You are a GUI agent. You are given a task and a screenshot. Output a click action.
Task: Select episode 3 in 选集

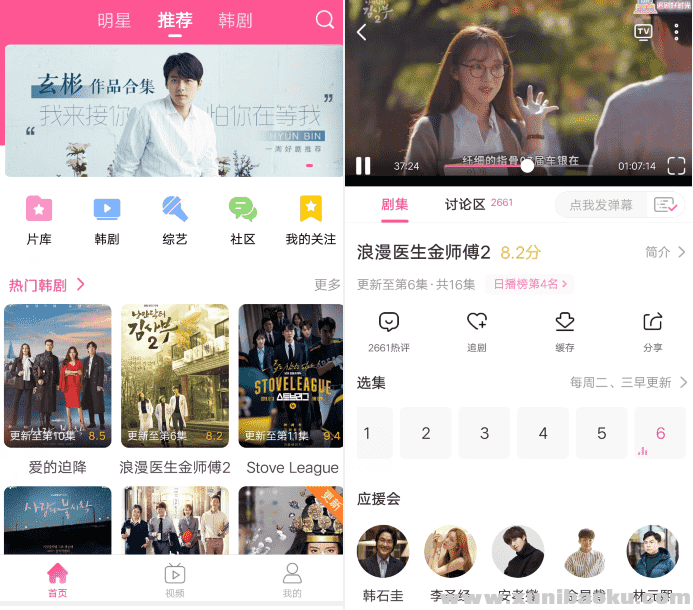(484, 433)
